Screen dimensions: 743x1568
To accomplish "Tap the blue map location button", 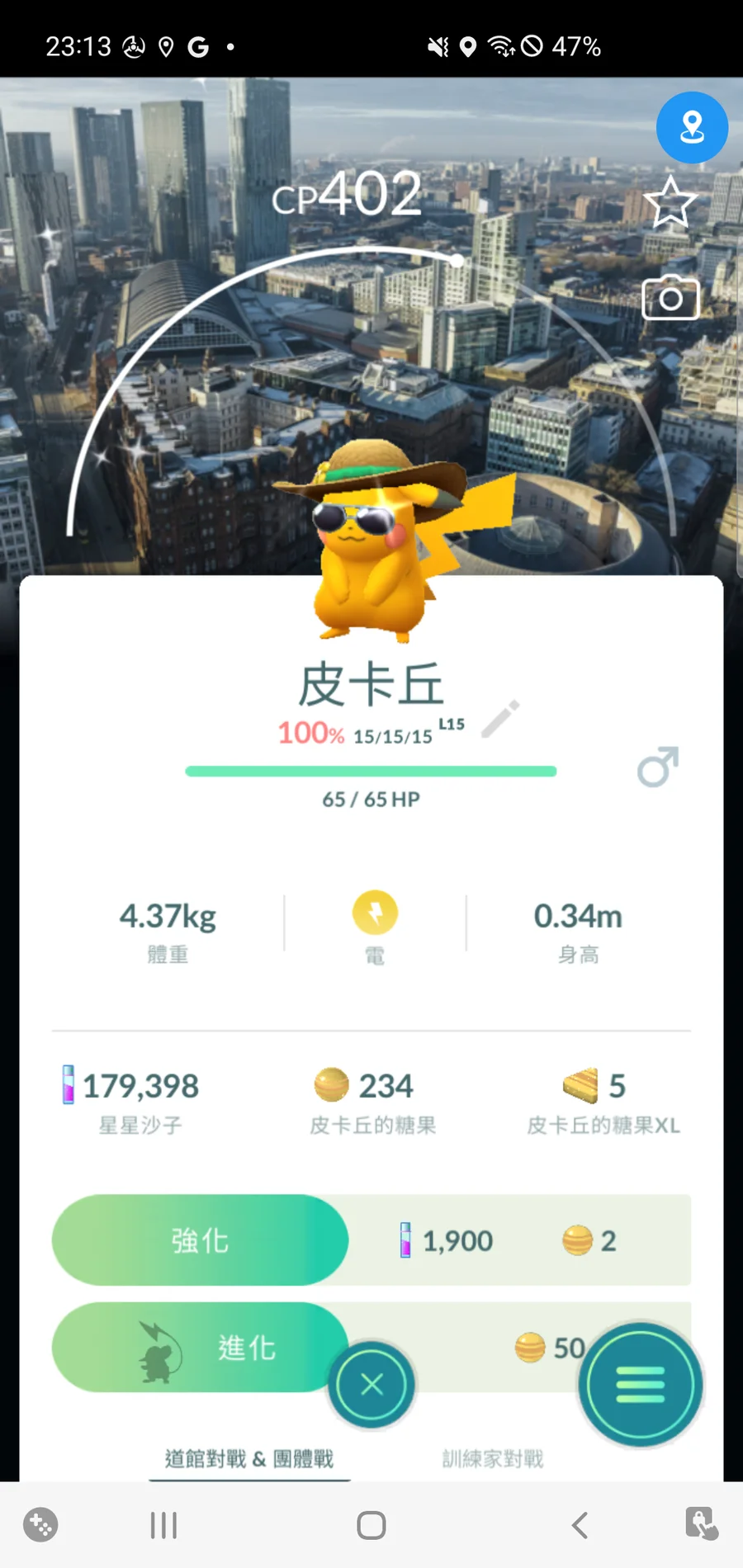I will point(692,128).
